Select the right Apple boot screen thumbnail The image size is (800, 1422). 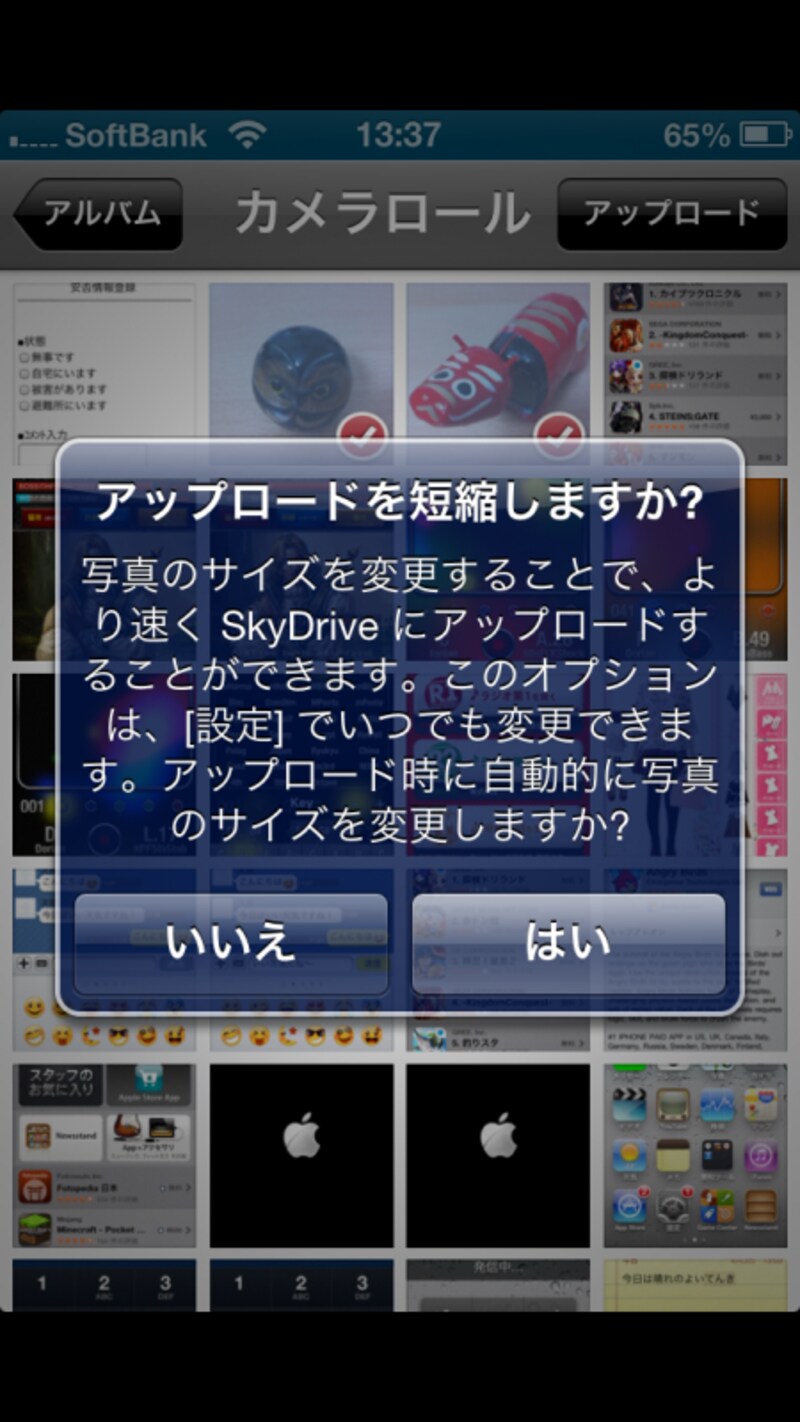(x=498, y=1155)
